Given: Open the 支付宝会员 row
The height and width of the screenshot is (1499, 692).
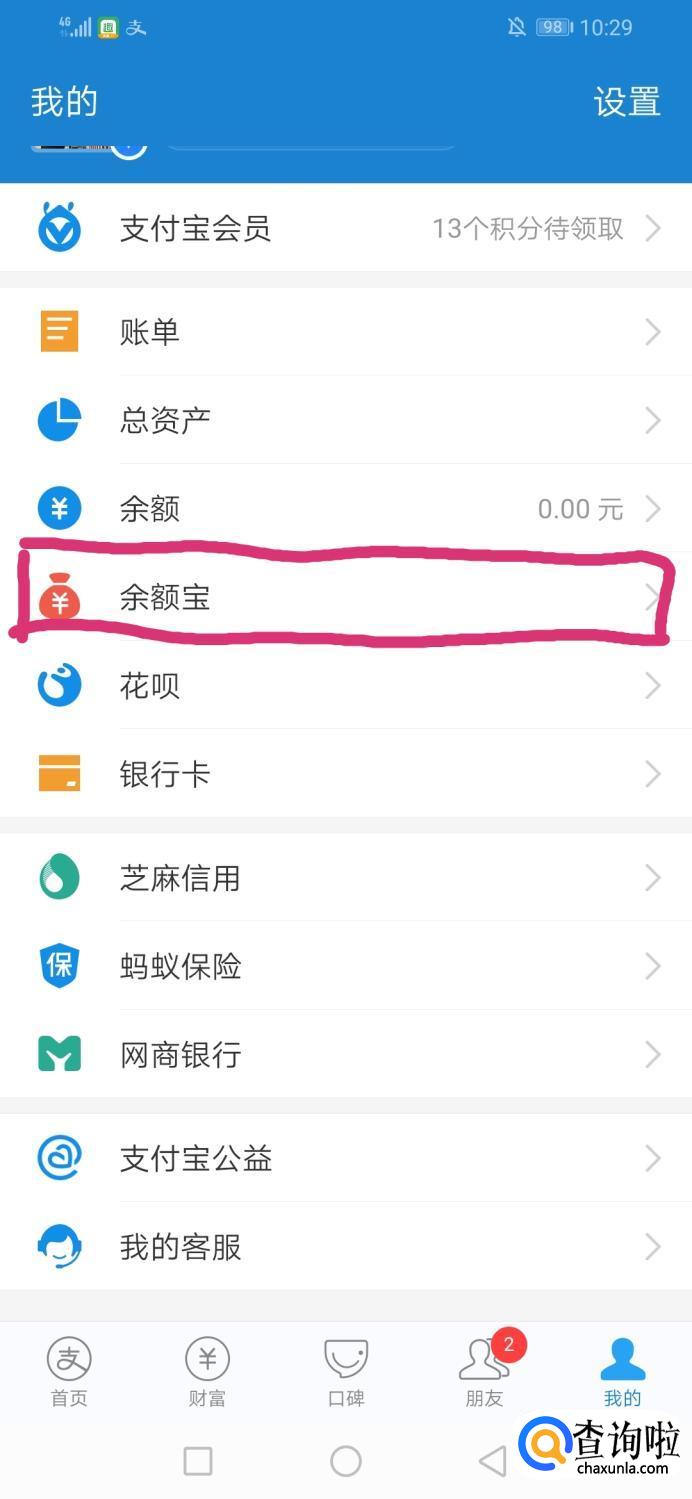Looking at the screenshot, I should point(346,229).
